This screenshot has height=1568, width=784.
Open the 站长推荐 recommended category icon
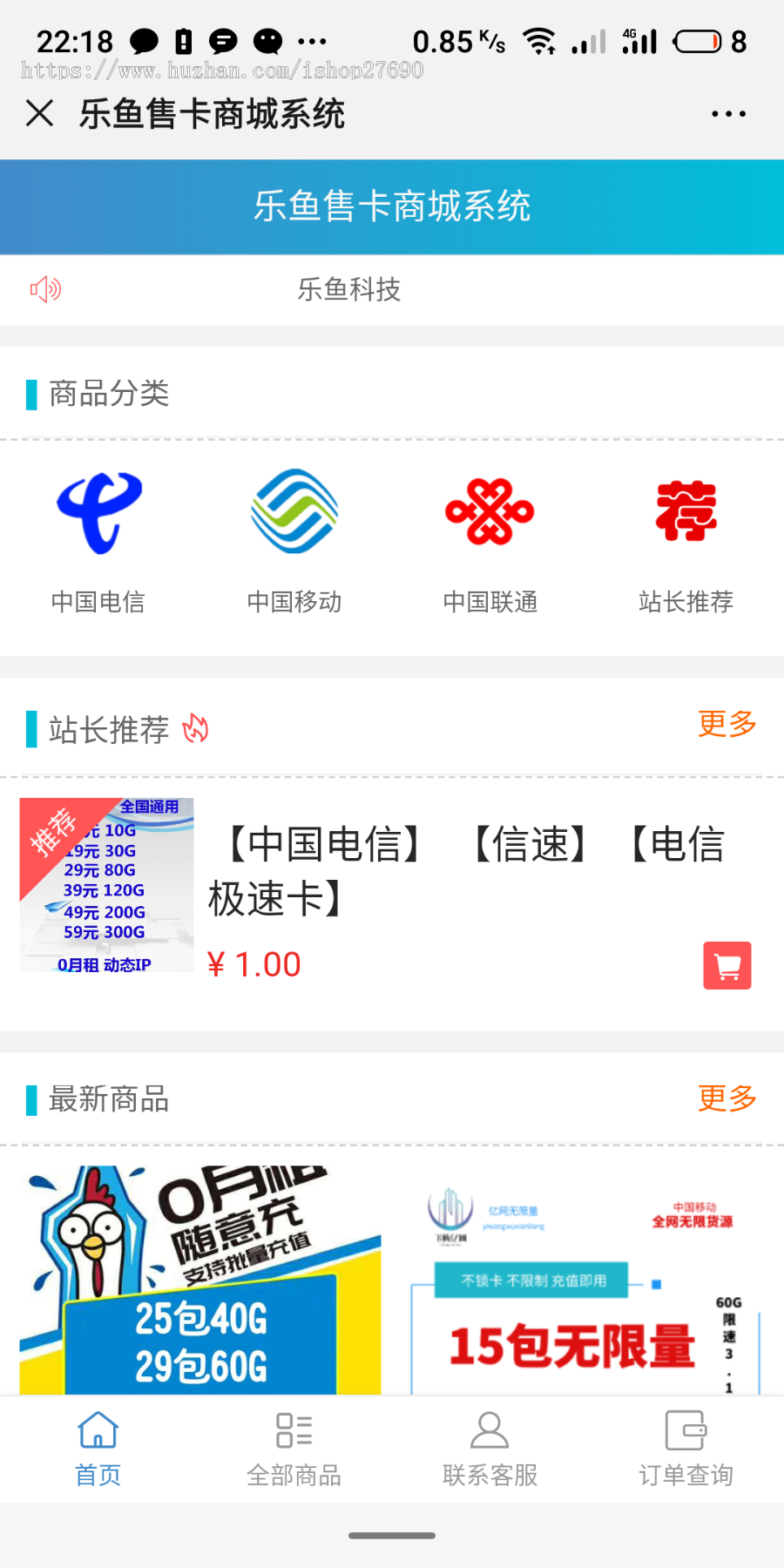coord(686,514)
